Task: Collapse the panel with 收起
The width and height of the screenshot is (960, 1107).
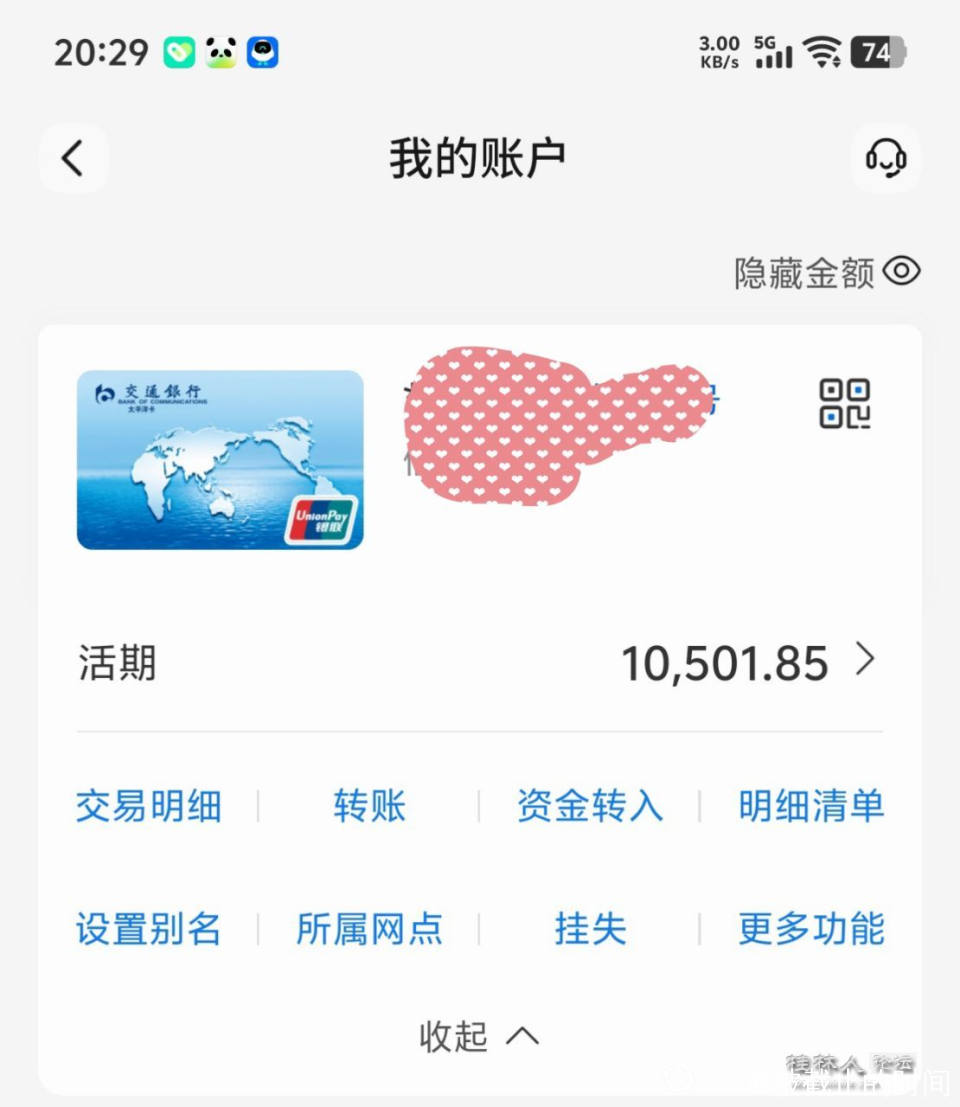Action: coord(479,1036)
